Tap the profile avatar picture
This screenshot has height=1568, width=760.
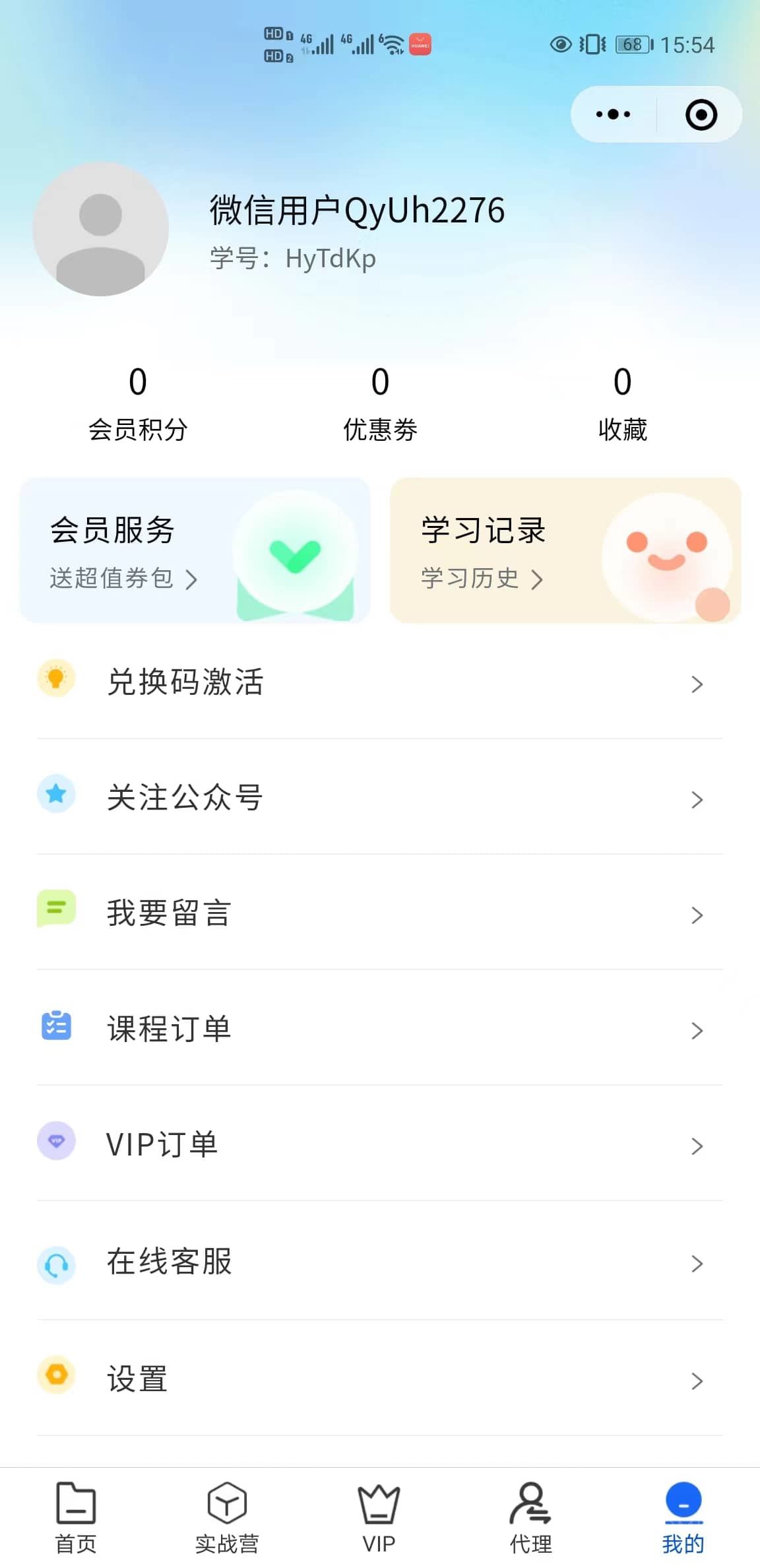pyautogui.click(x=101, y=229)
